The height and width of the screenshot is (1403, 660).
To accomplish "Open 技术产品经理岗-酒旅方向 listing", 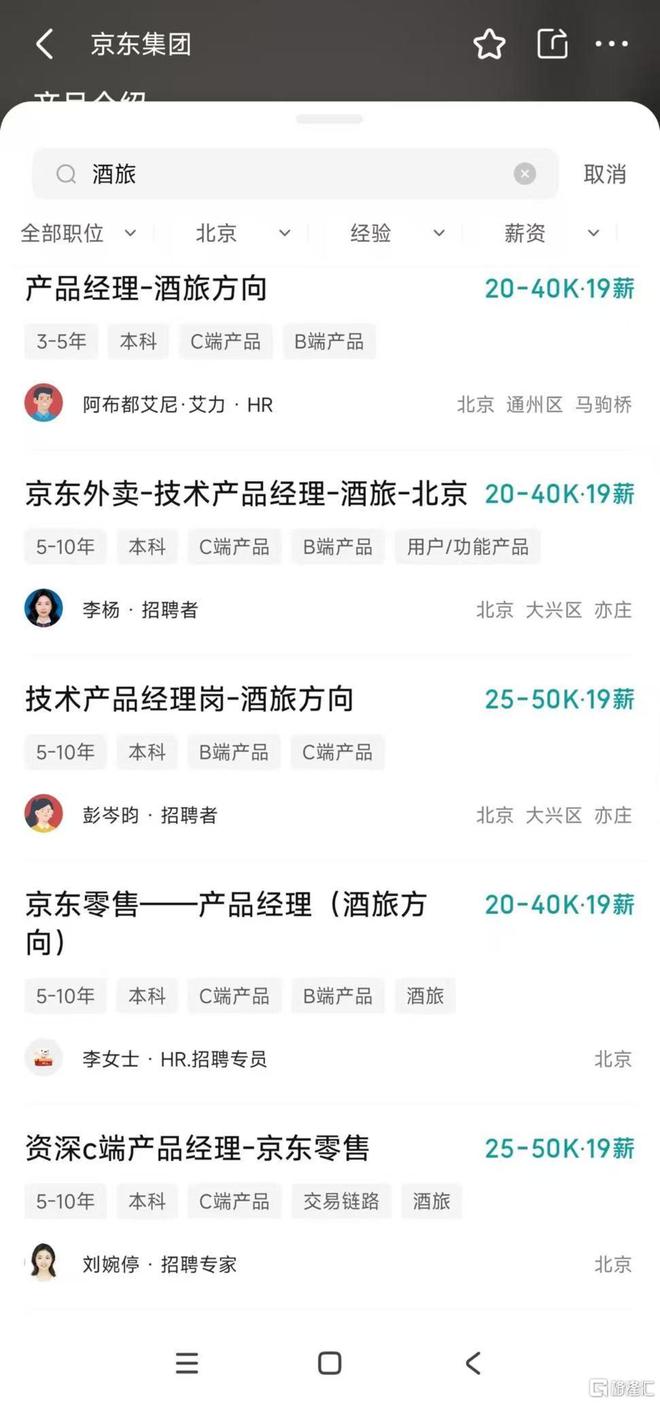I will pyautogui.click(x=330, y=757).
